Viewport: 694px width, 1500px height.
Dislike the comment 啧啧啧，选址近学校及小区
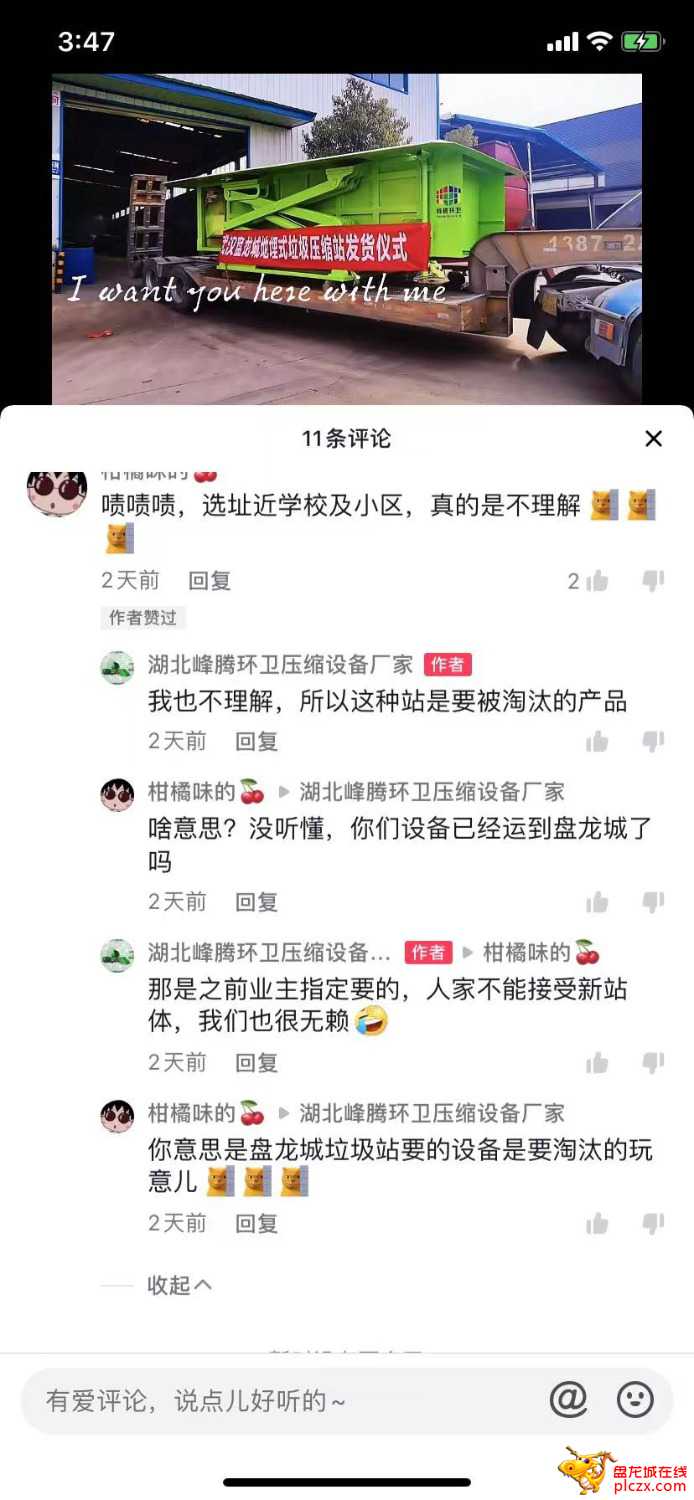pyautogui.click(x=653, y=581)
